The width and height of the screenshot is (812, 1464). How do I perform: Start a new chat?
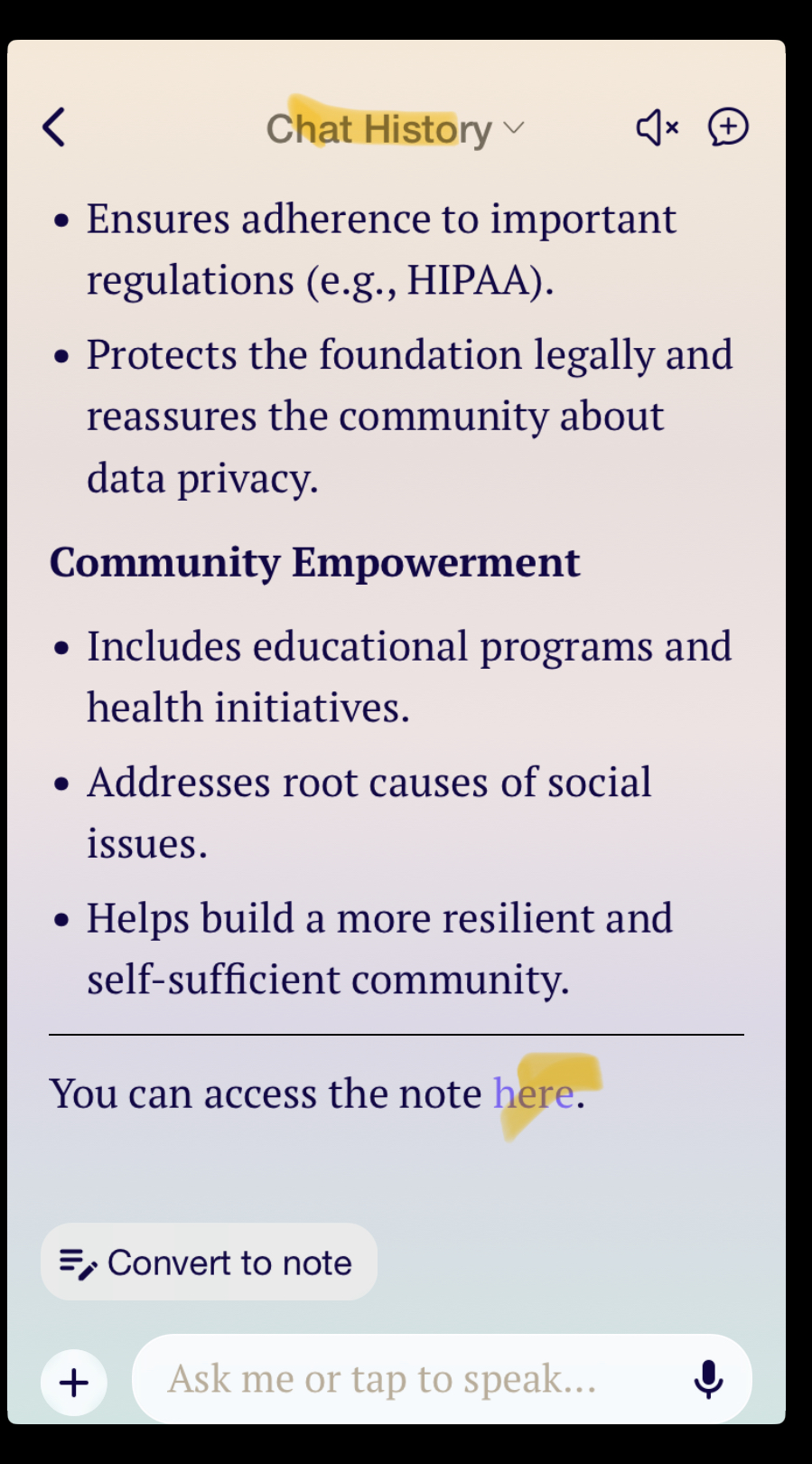(x=728, y=127)
